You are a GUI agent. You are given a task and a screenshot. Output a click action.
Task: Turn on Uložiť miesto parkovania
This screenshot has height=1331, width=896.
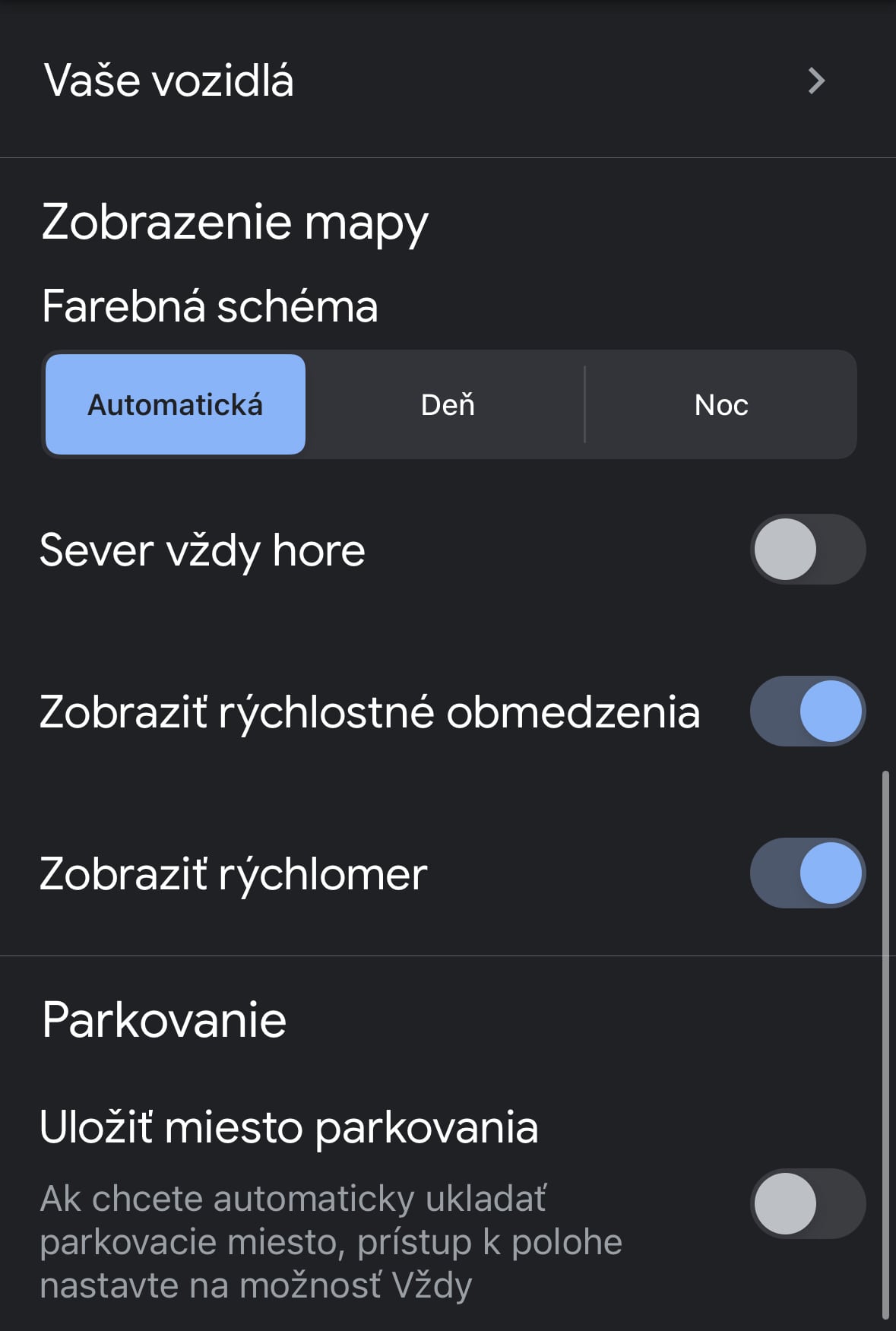tap(807, 1203)
